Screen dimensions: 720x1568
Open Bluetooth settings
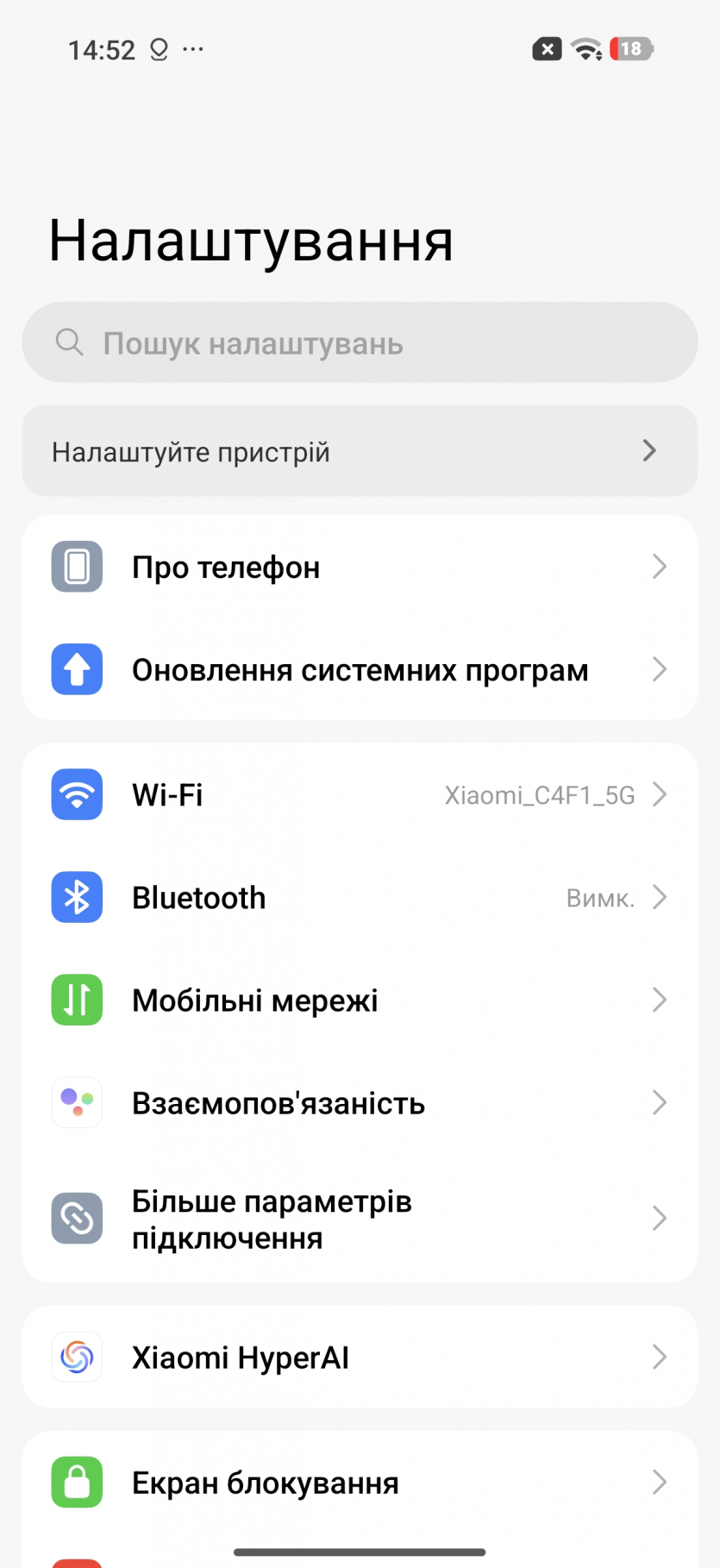click(x=359, y=898)
